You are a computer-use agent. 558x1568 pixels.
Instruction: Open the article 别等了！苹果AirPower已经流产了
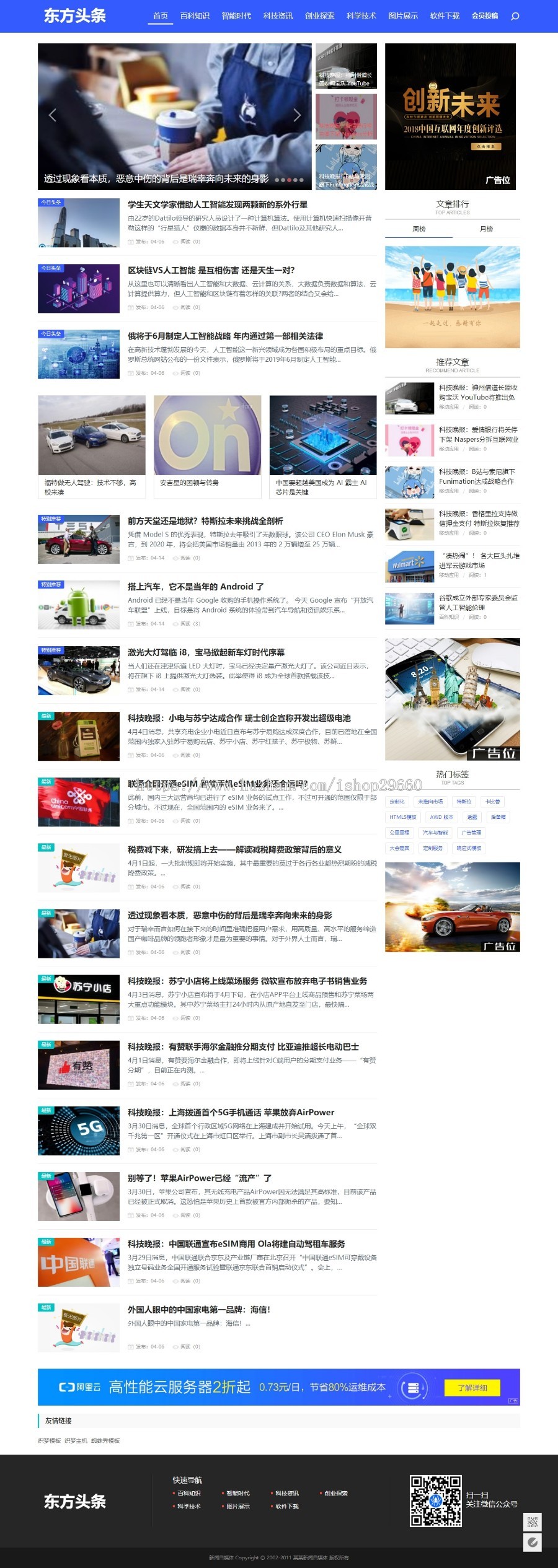[x=200, y=1178]
